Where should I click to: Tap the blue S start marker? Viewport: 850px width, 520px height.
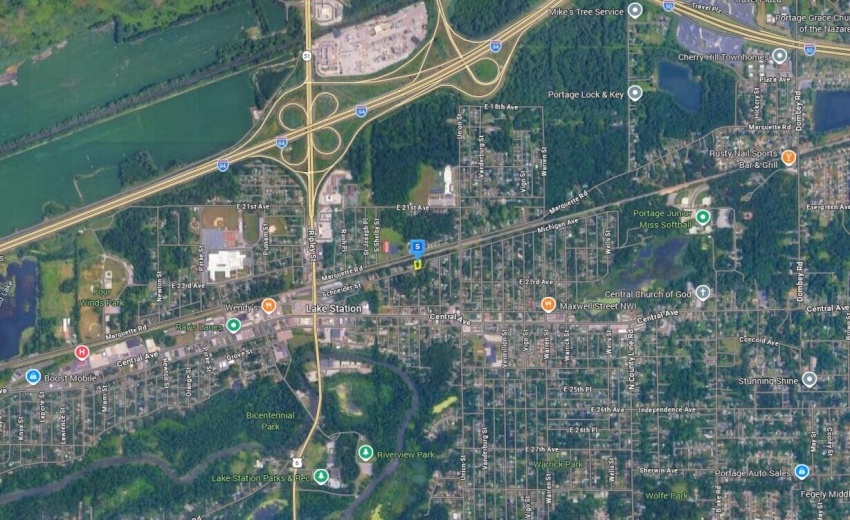418,246
